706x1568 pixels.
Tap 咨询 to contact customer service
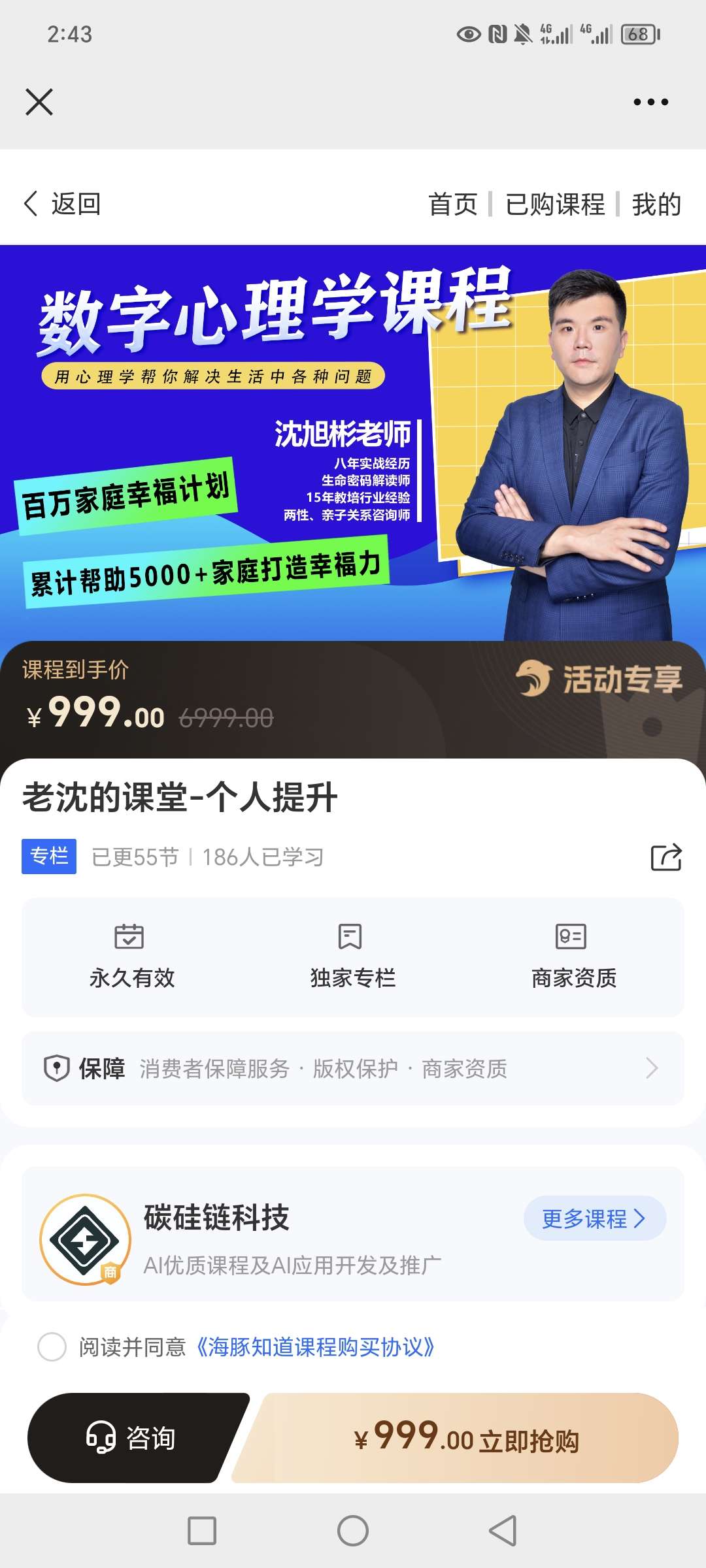point(131,1438)
